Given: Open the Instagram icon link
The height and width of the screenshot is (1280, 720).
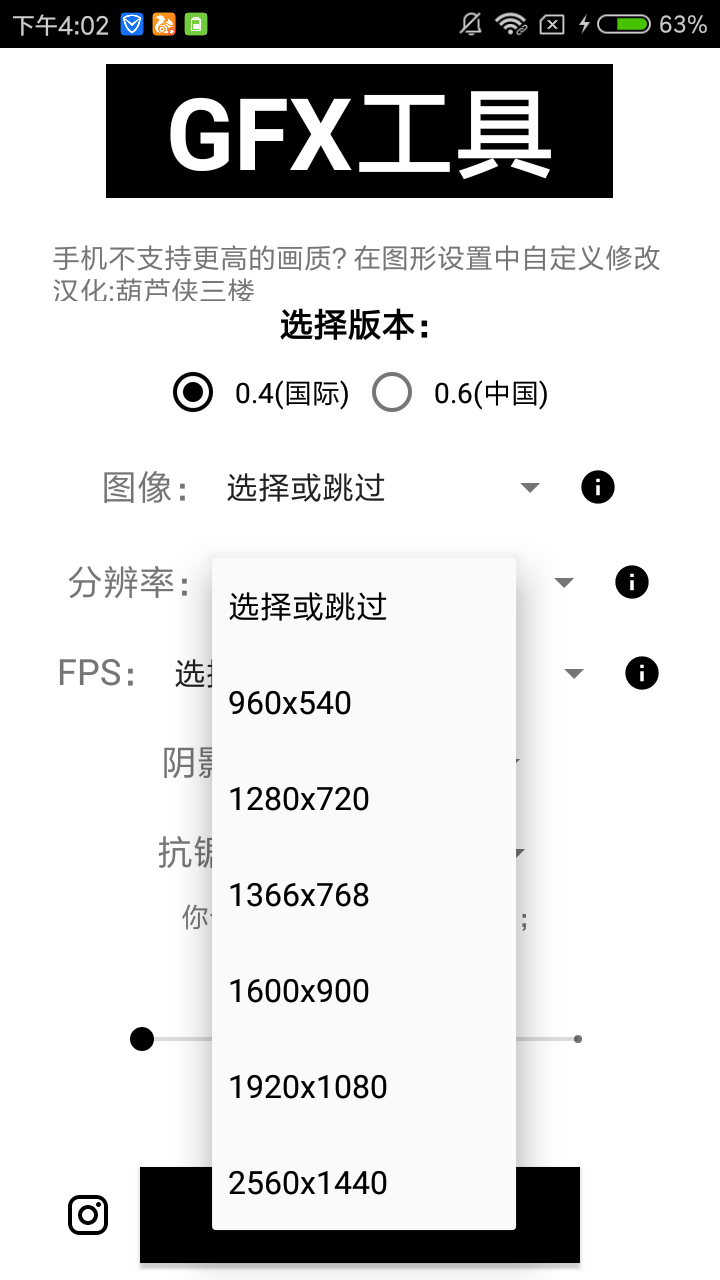Looking at the screenshot, I should 88,1215.
